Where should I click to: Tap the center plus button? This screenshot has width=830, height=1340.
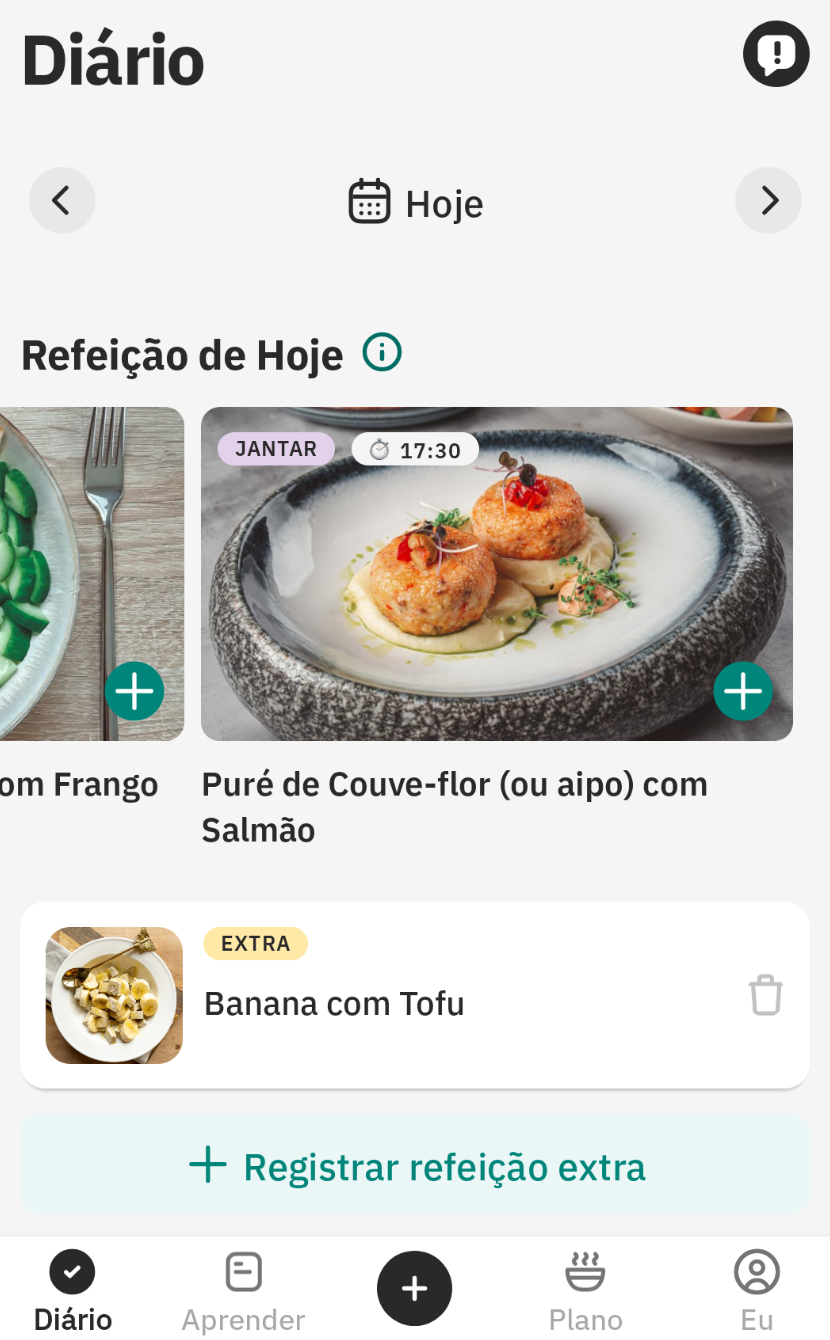pyautogui.click(x=415, y=1289)
